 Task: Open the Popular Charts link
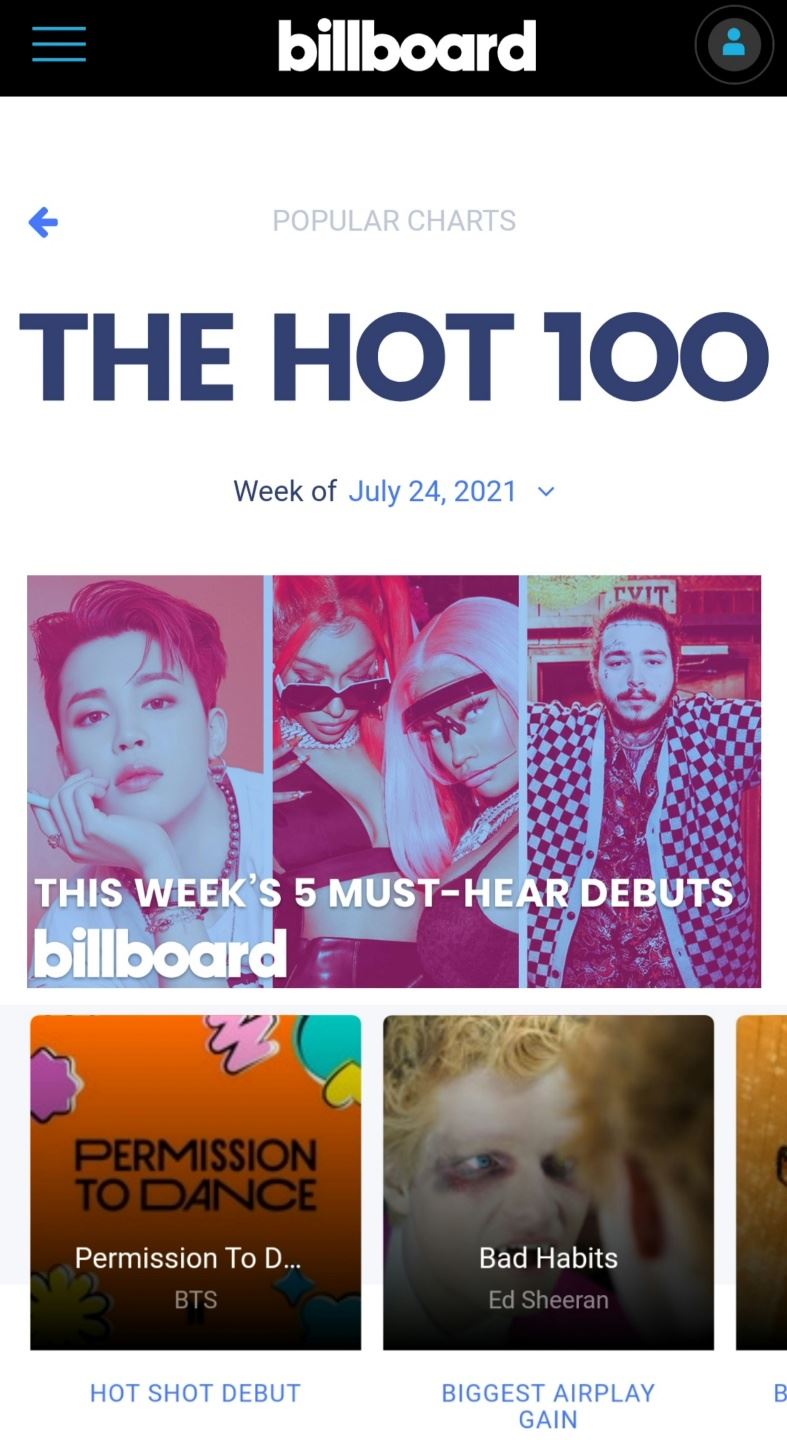(x=394, y=221)
